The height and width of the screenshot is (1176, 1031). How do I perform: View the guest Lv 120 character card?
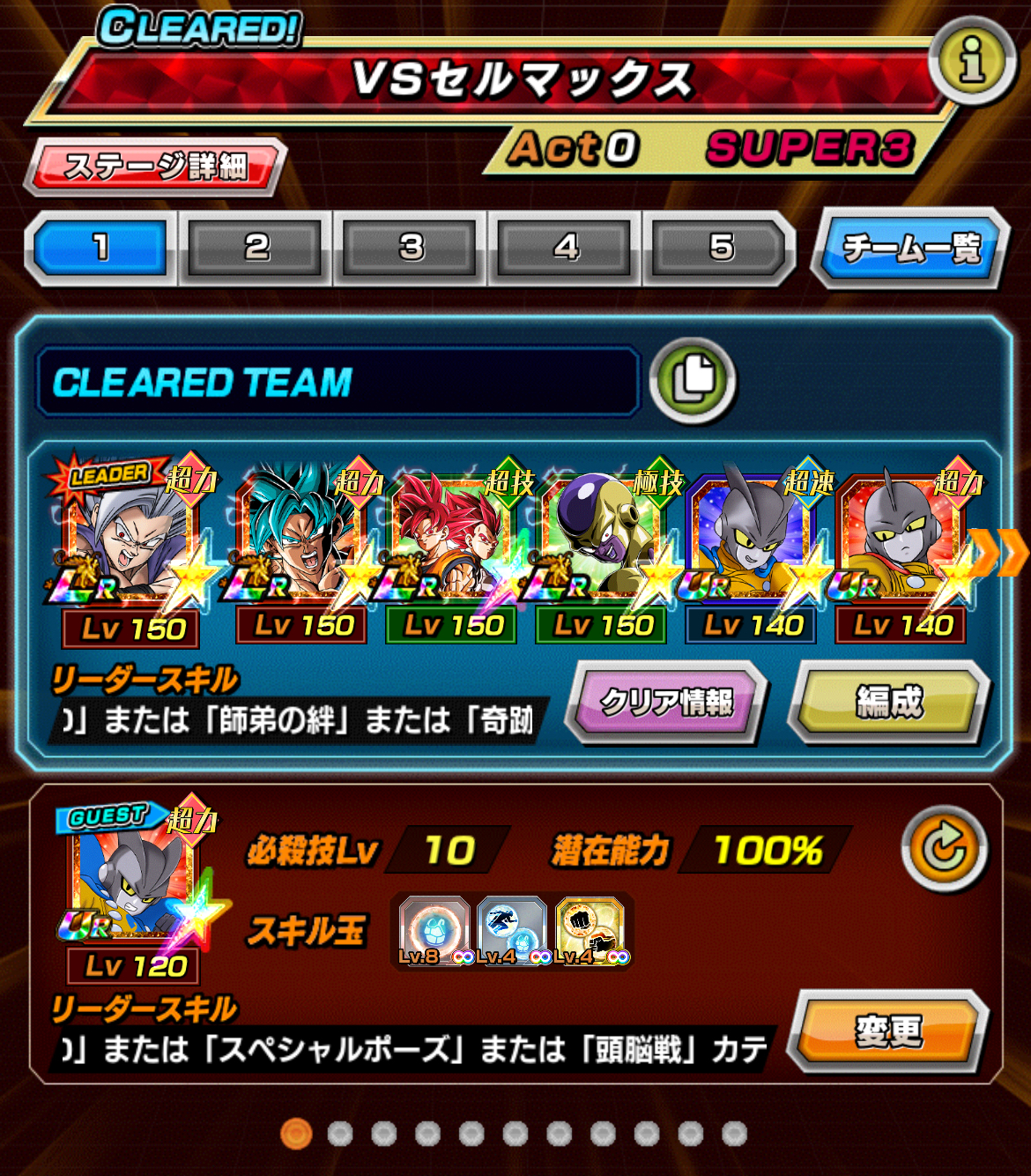134,890
